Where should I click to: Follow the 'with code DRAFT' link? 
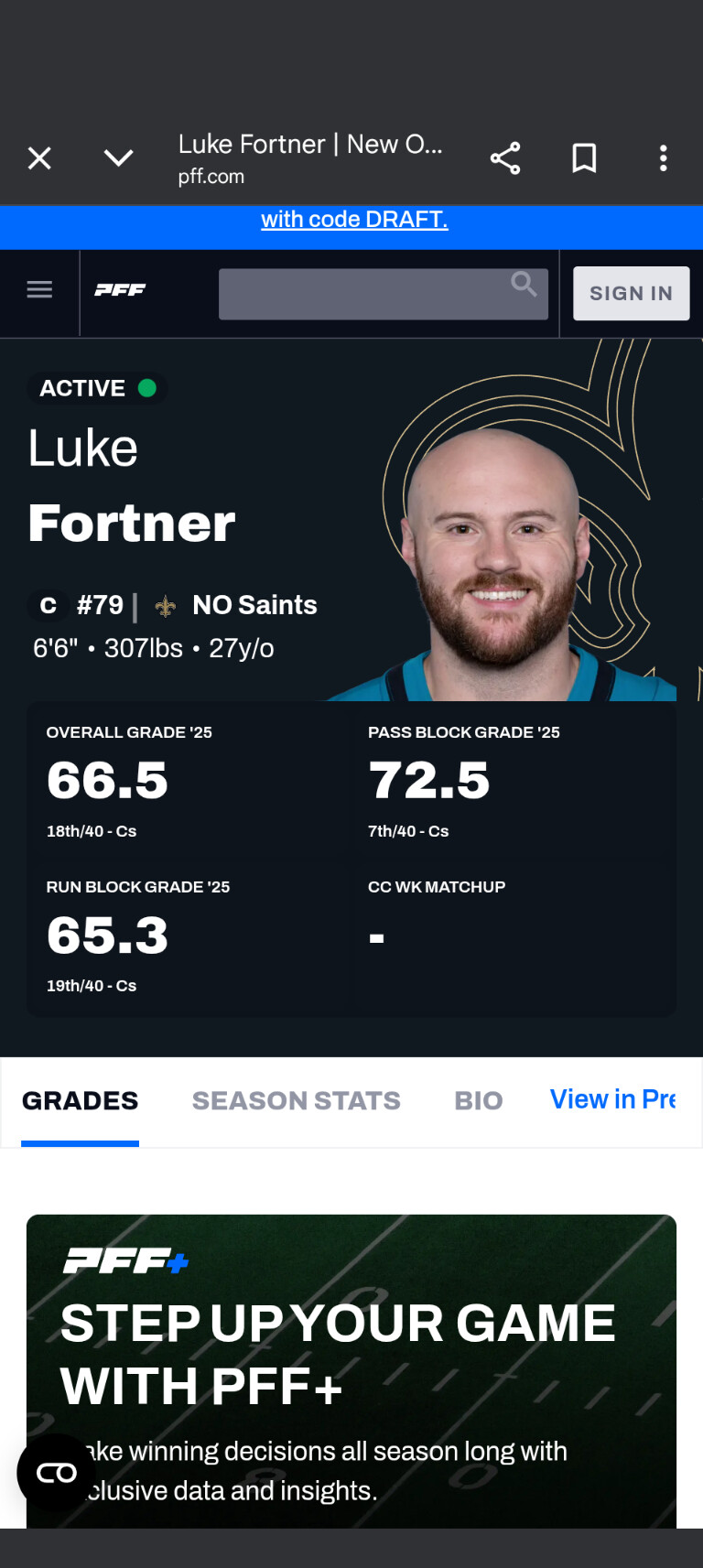(x=354, y=220)
